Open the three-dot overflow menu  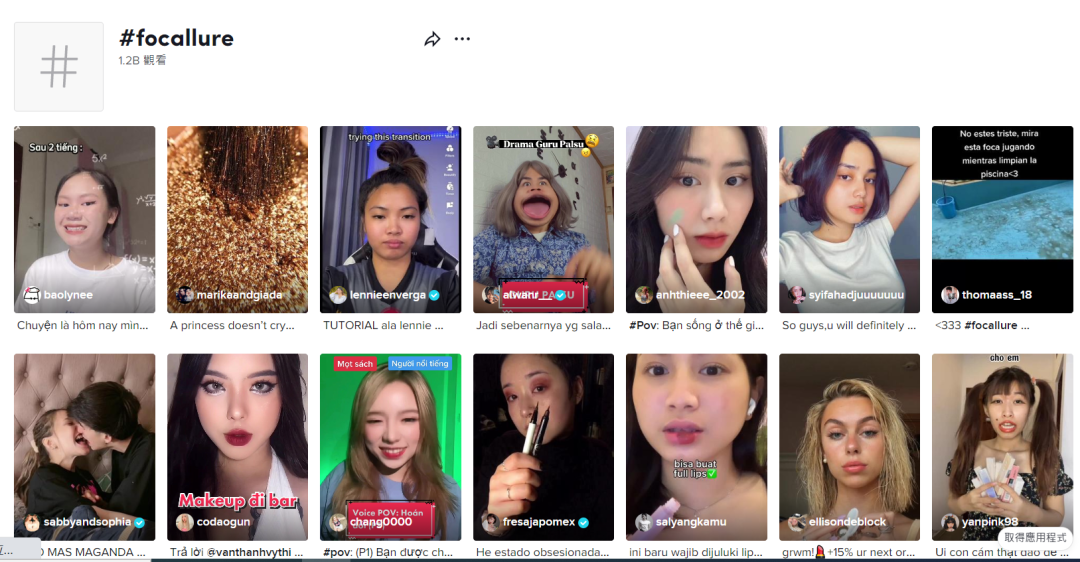462,39
